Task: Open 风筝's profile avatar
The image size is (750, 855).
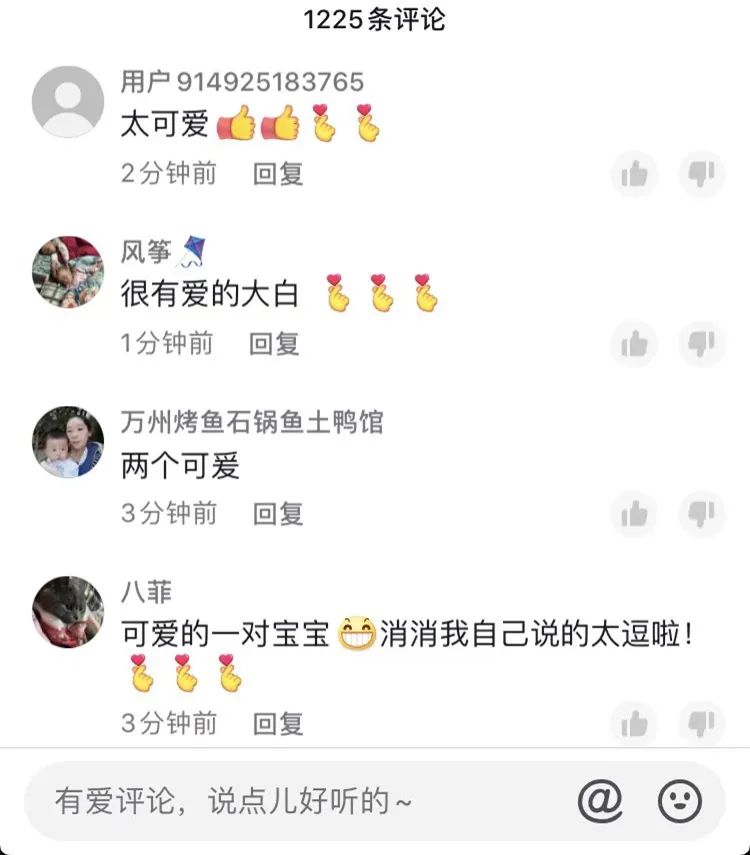Action: tap(68, 272)
